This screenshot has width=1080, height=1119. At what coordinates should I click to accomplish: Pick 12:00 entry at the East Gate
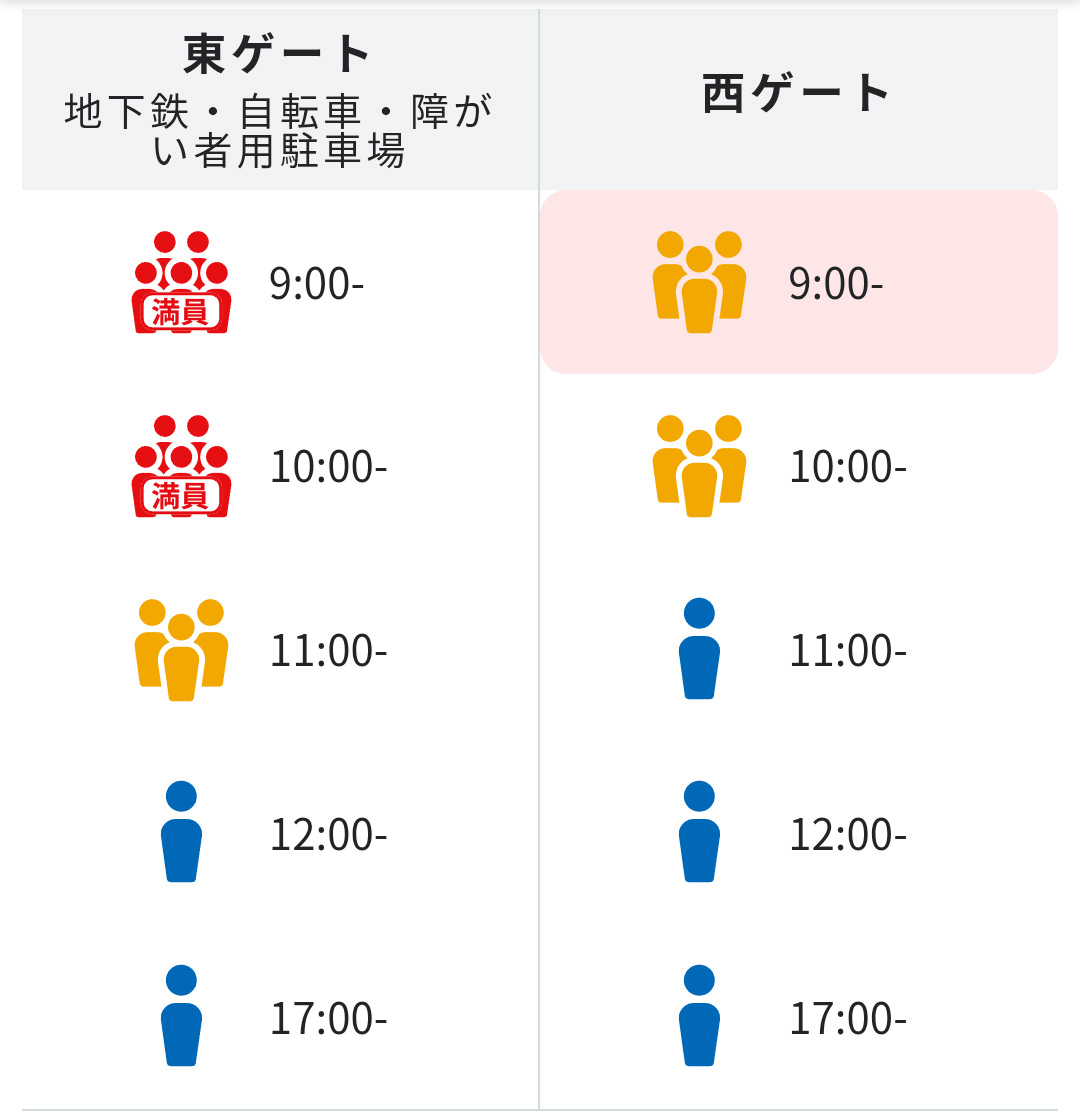(x=280, y=833)
